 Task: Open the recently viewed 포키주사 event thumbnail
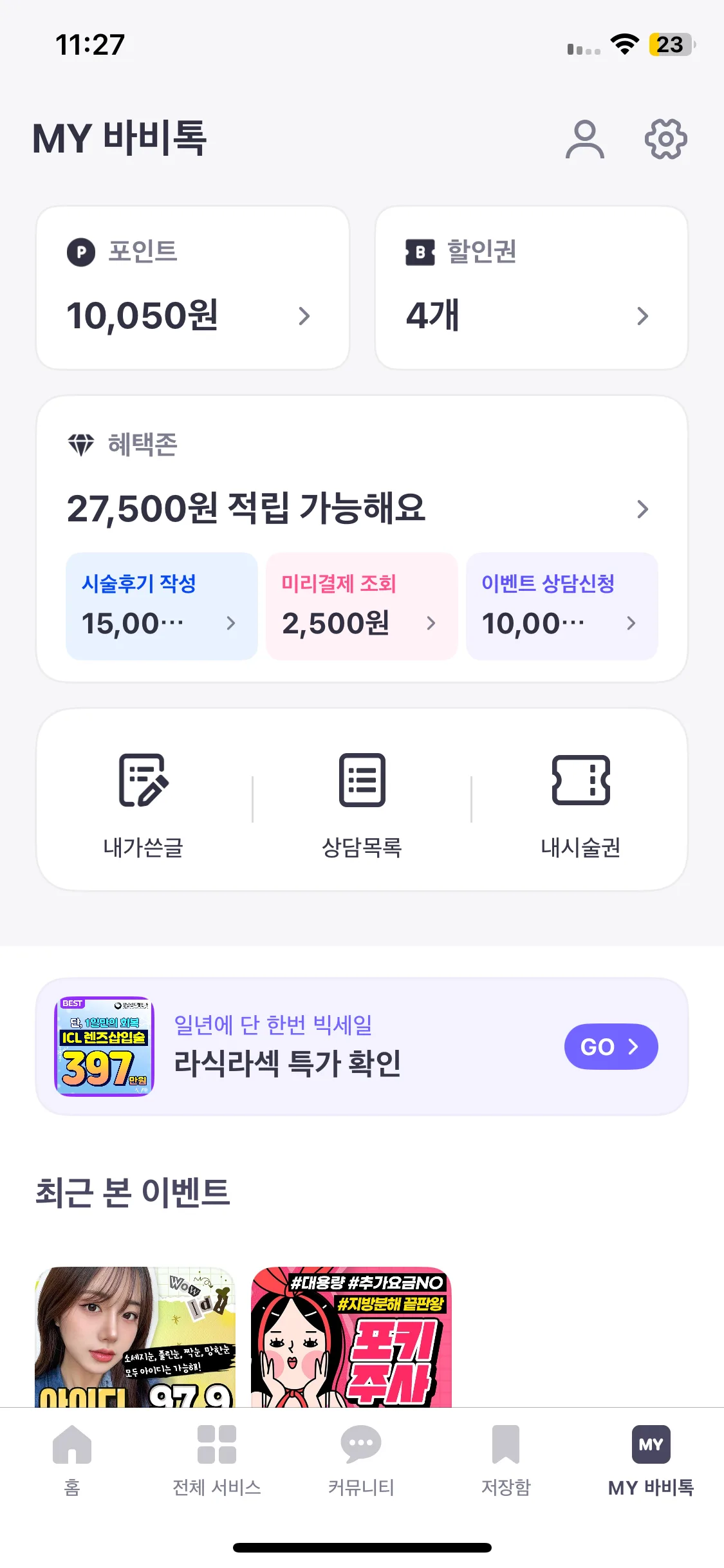(351, 1337)
